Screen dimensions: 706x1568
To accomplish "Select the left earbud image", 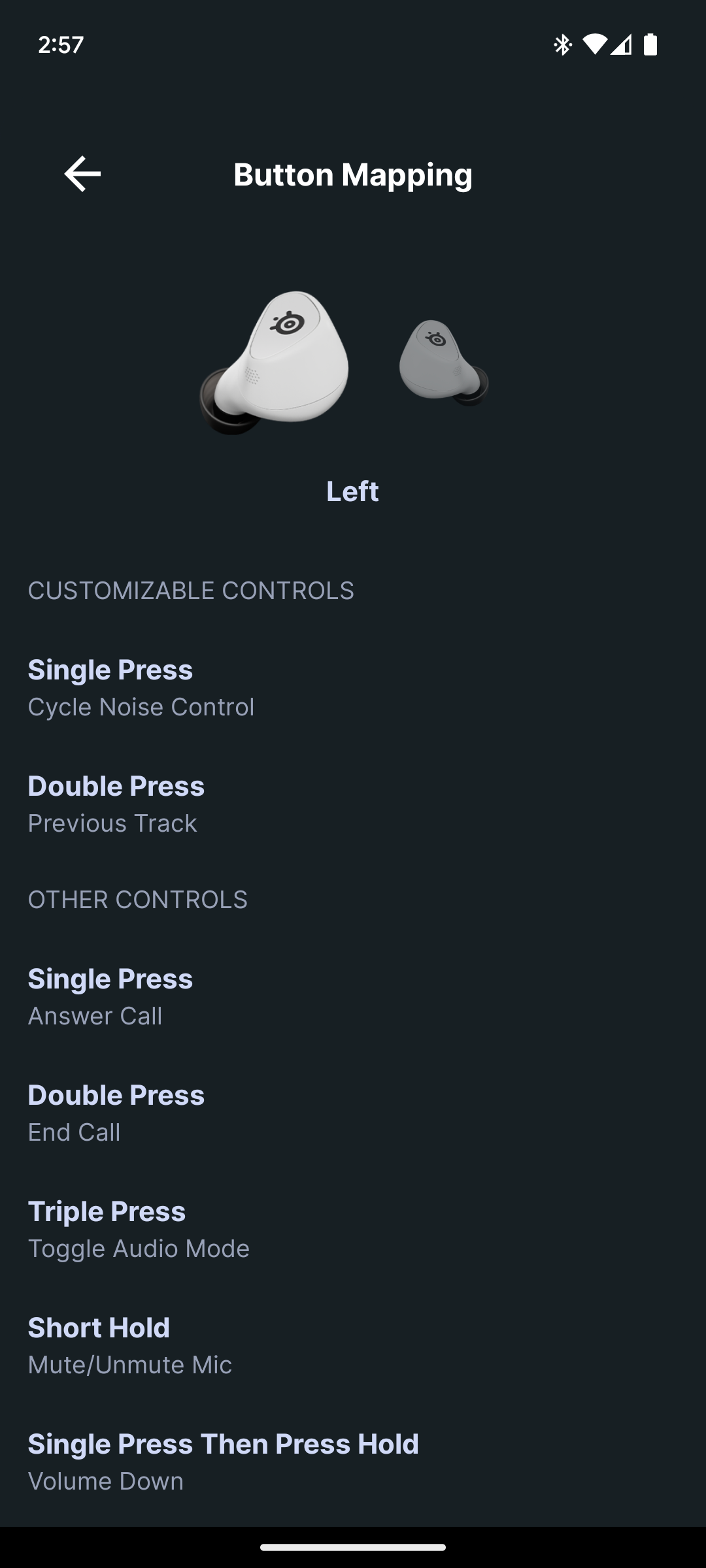I will click(276, 363).
